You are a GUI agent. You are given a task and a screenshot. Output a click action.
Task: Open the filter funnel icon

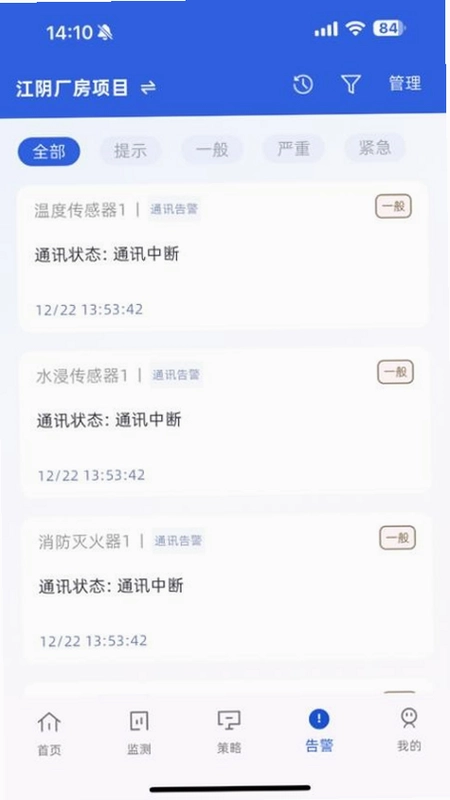[x=351, y=84]
